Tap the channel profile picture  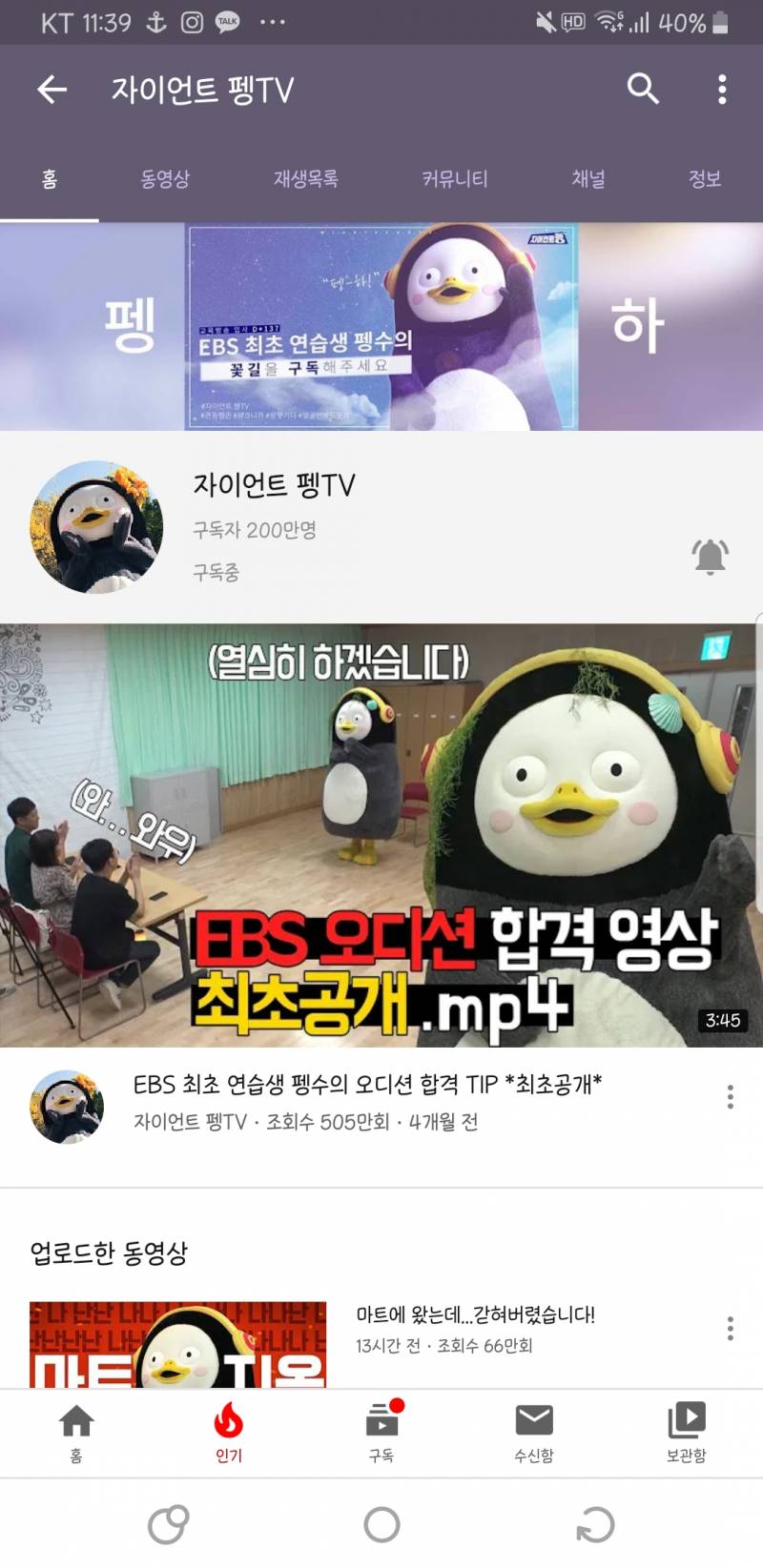tap(94, 527)
